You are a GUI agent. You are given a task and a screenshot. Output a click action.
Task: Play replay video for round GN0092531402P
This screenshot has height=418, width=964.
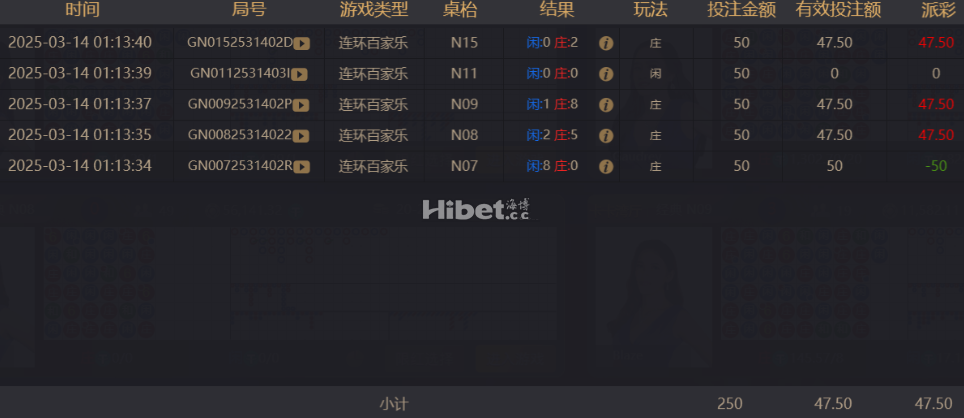(x=301, y=105)
